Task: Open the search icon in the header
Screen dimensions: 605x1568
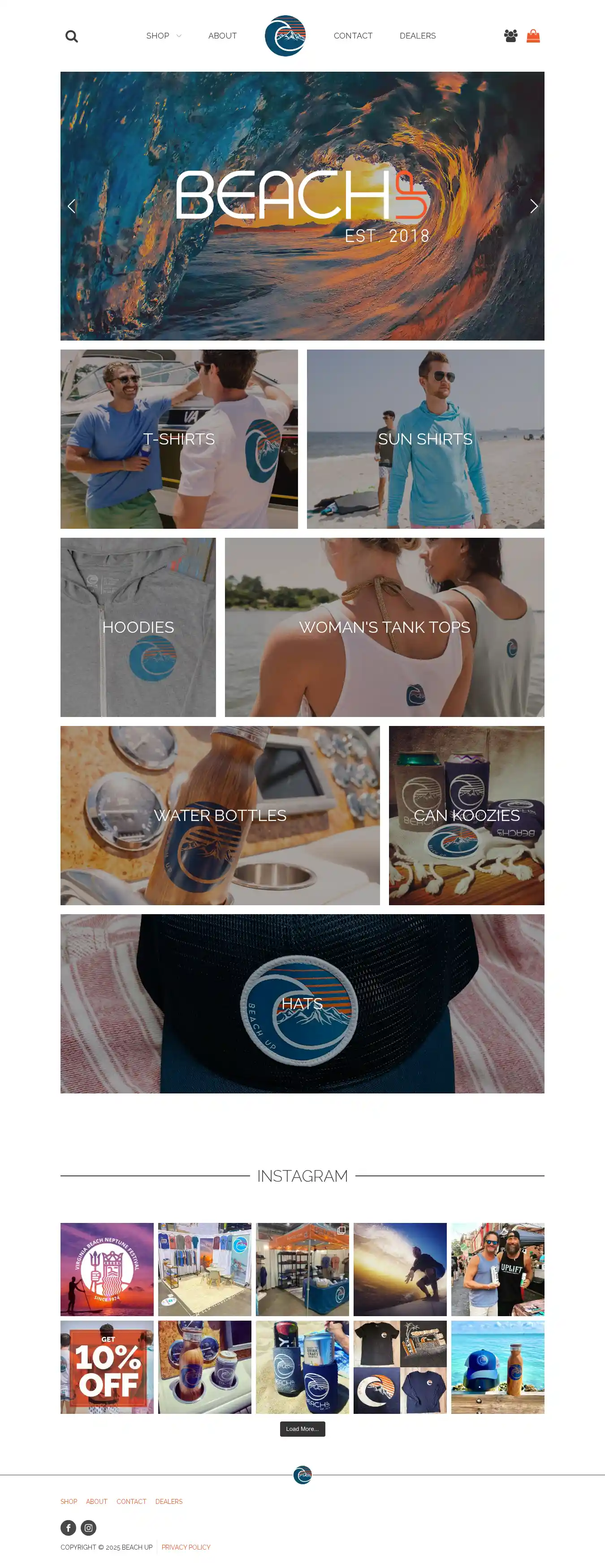Action: coord(71,36)
